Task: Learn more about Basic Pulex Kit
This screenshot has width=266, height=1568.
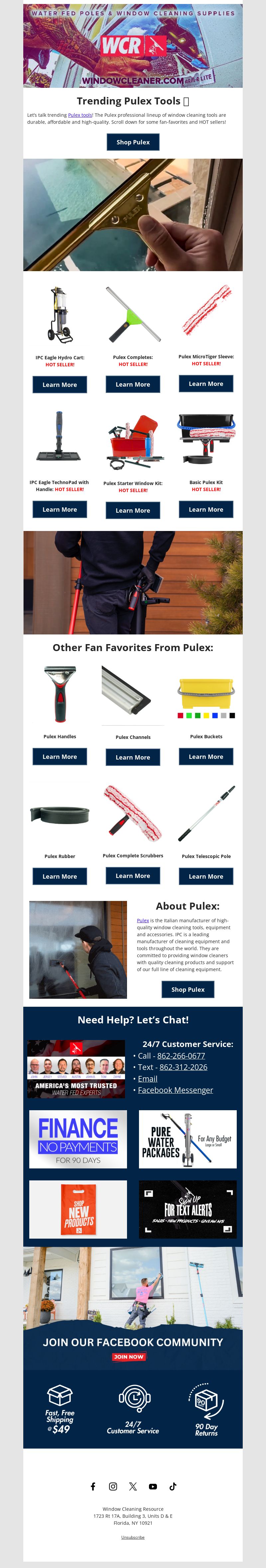Action: [206, 509]
